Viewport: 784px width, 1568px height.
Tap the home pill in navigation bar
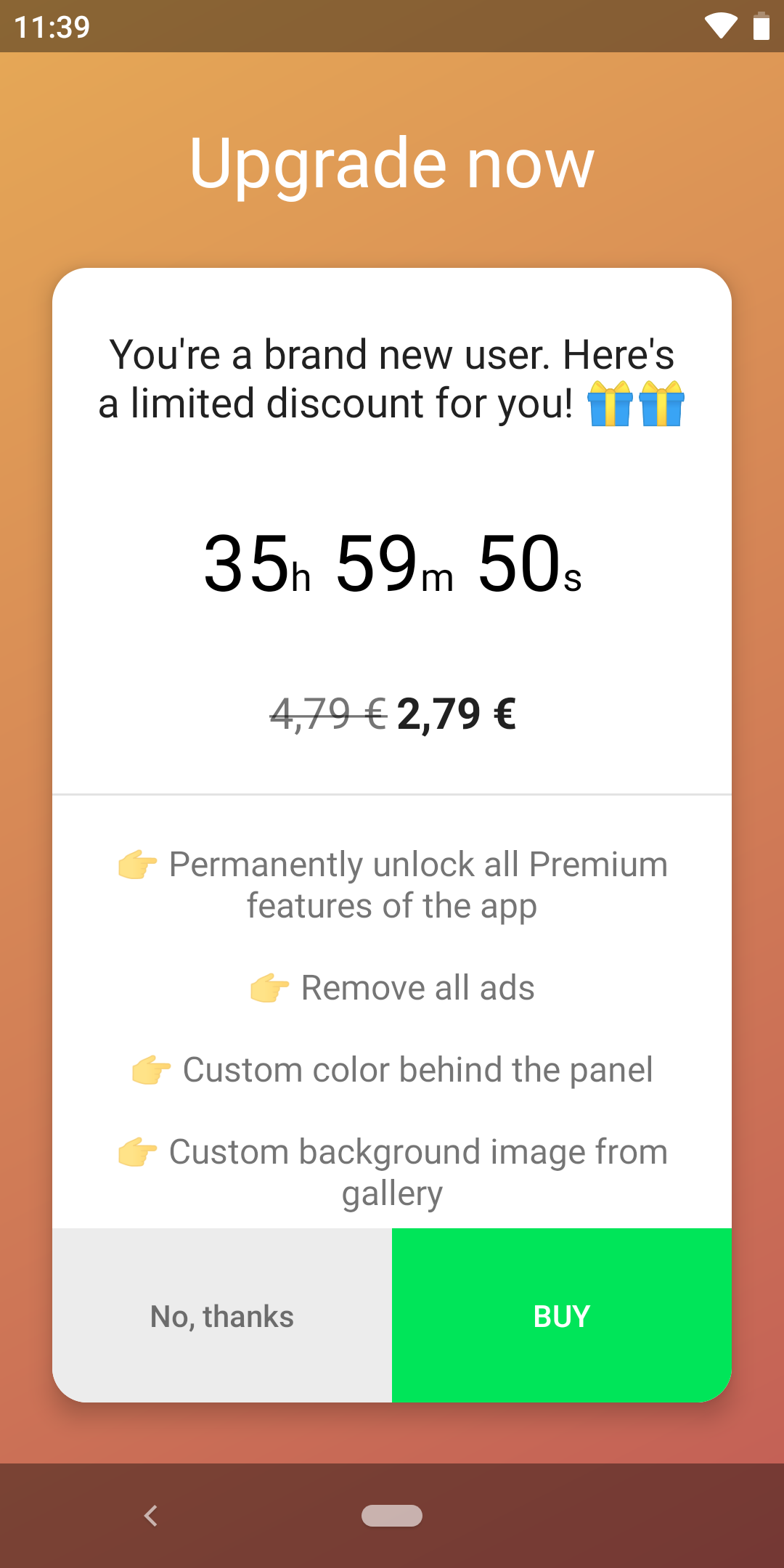click(x=392, y=1516)
